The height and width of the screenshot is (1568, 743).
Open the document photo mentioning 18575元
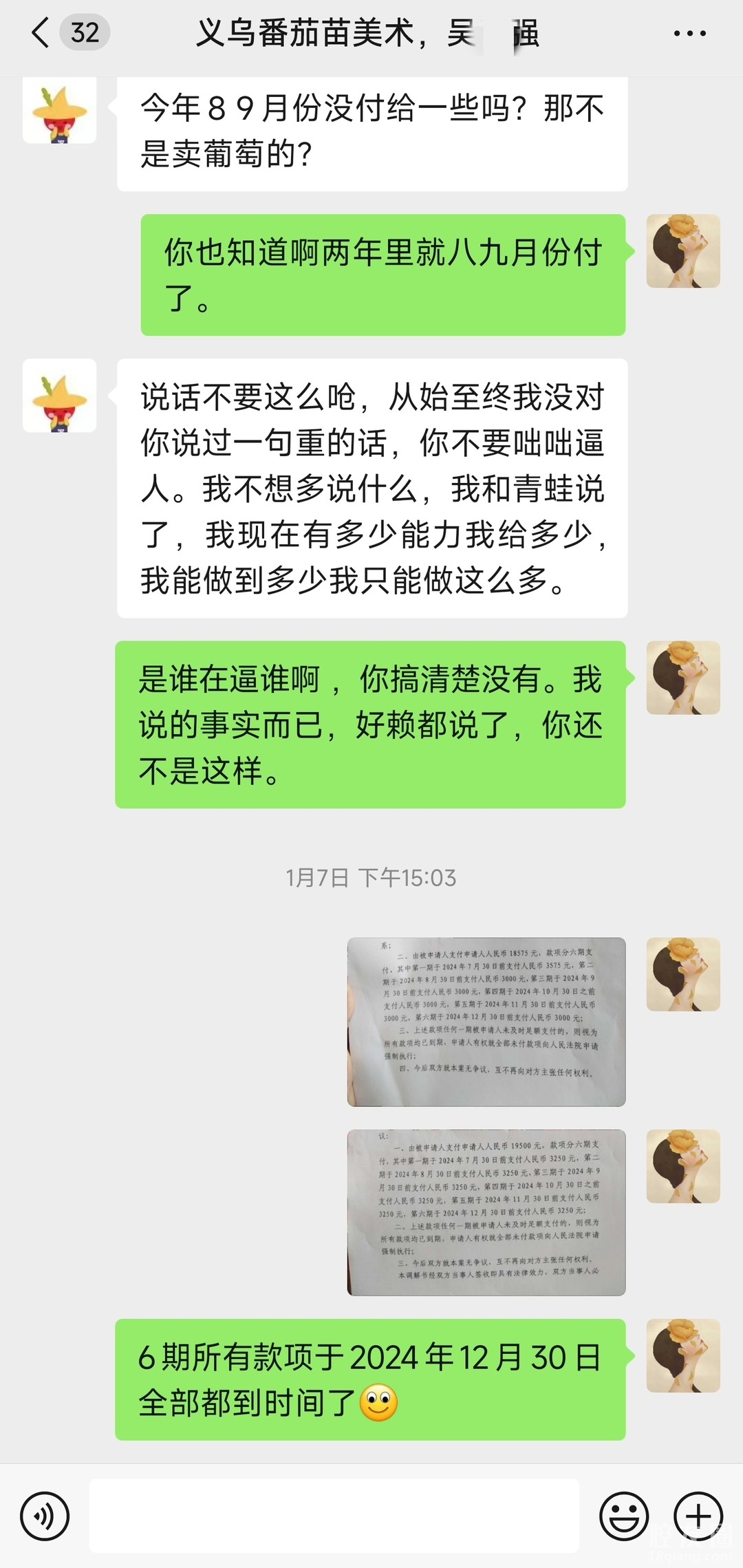coord(486,1021)
